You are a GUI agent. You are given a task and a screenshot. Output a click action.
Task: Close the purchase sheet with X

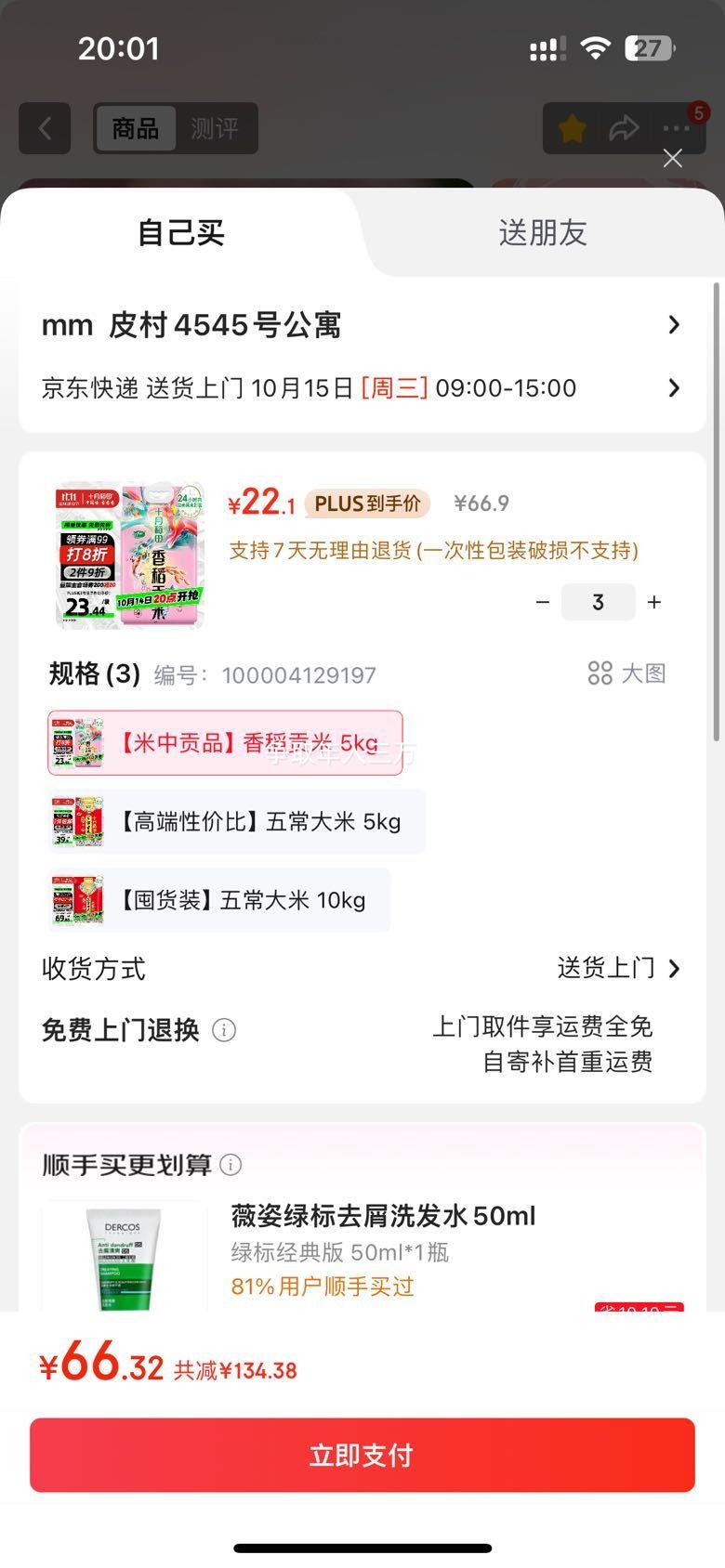tap(672, 158)
